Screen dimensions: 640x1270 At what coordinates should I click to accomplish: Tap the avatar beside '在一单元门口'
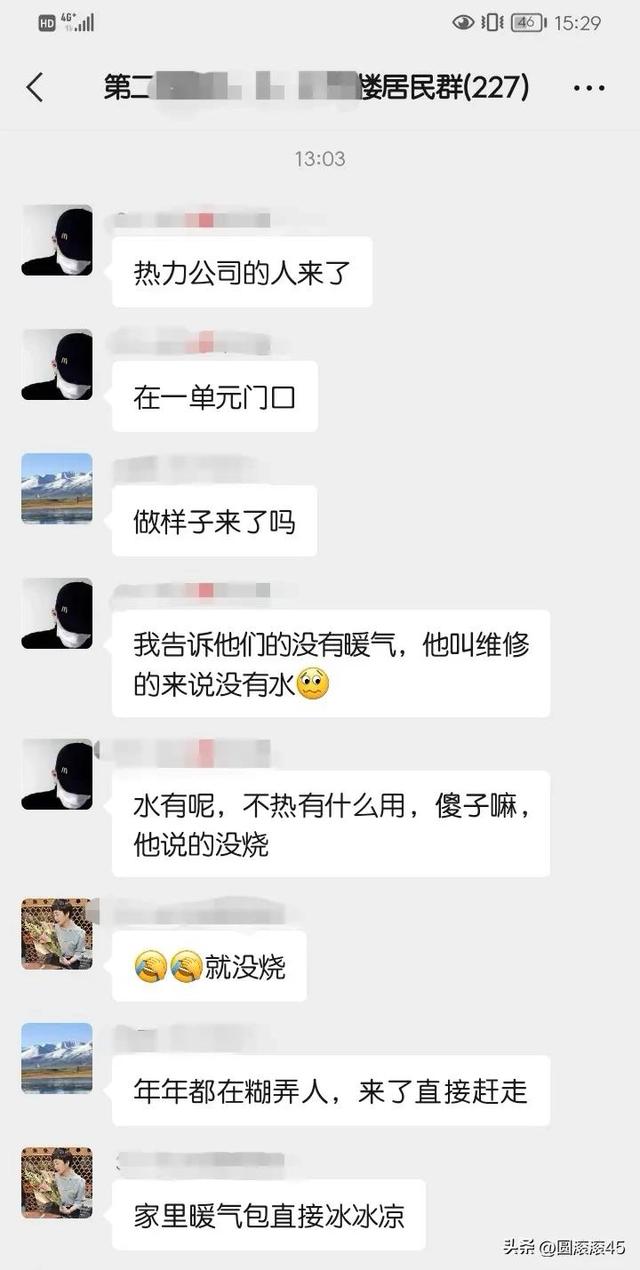57,365
